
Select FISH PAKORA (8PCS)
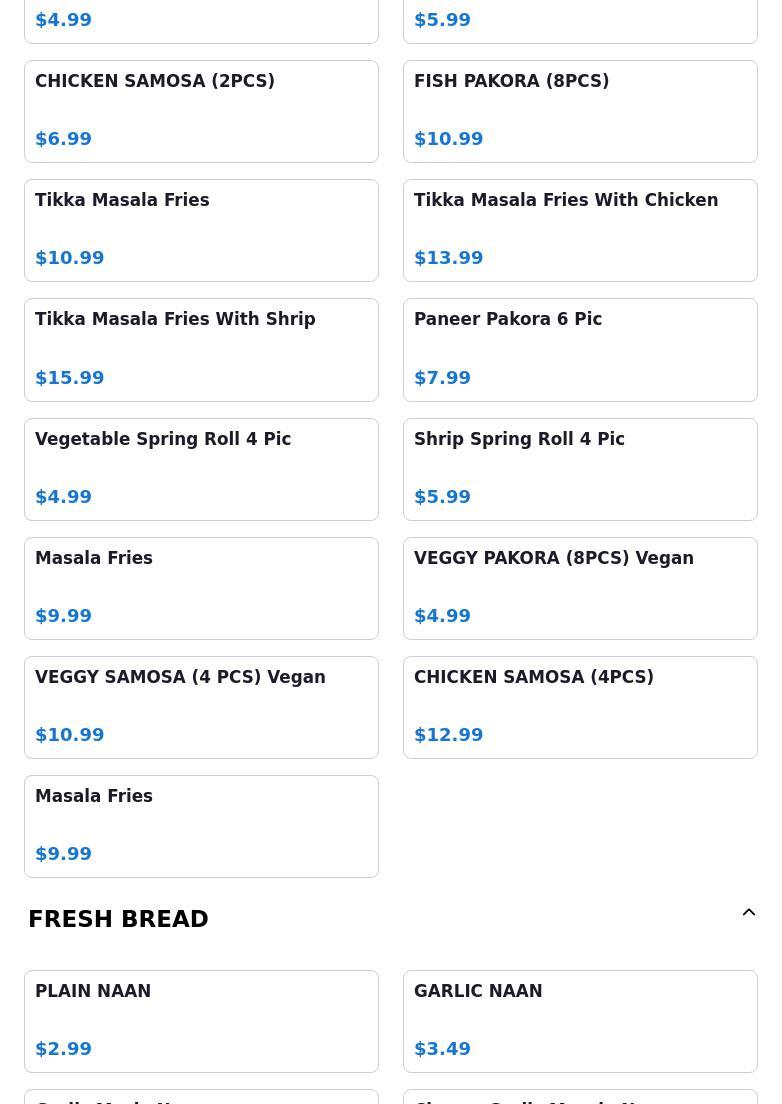[580, 111]
